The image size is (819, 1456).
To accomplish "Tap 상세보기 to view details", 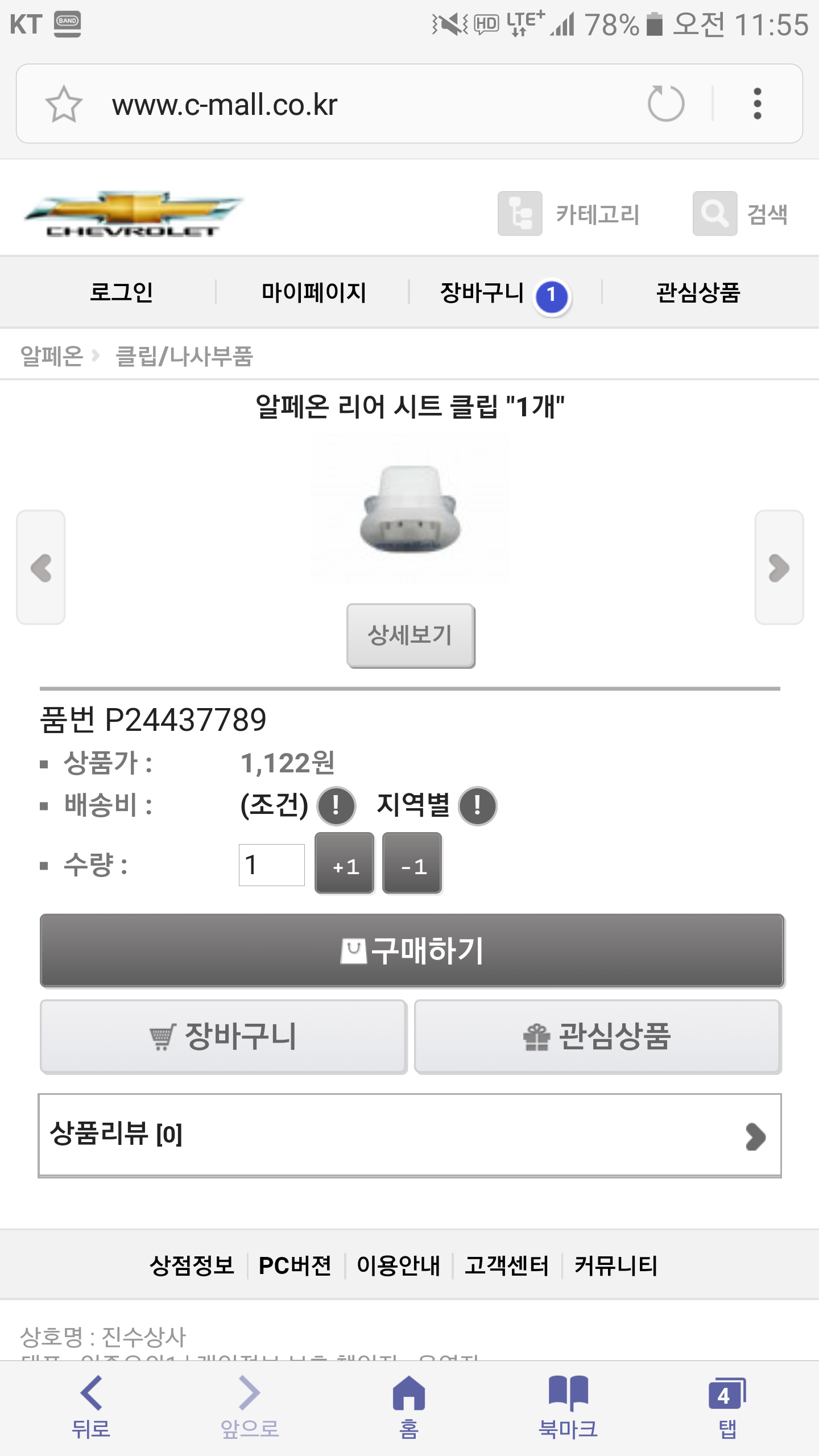I will click(411, 635).
